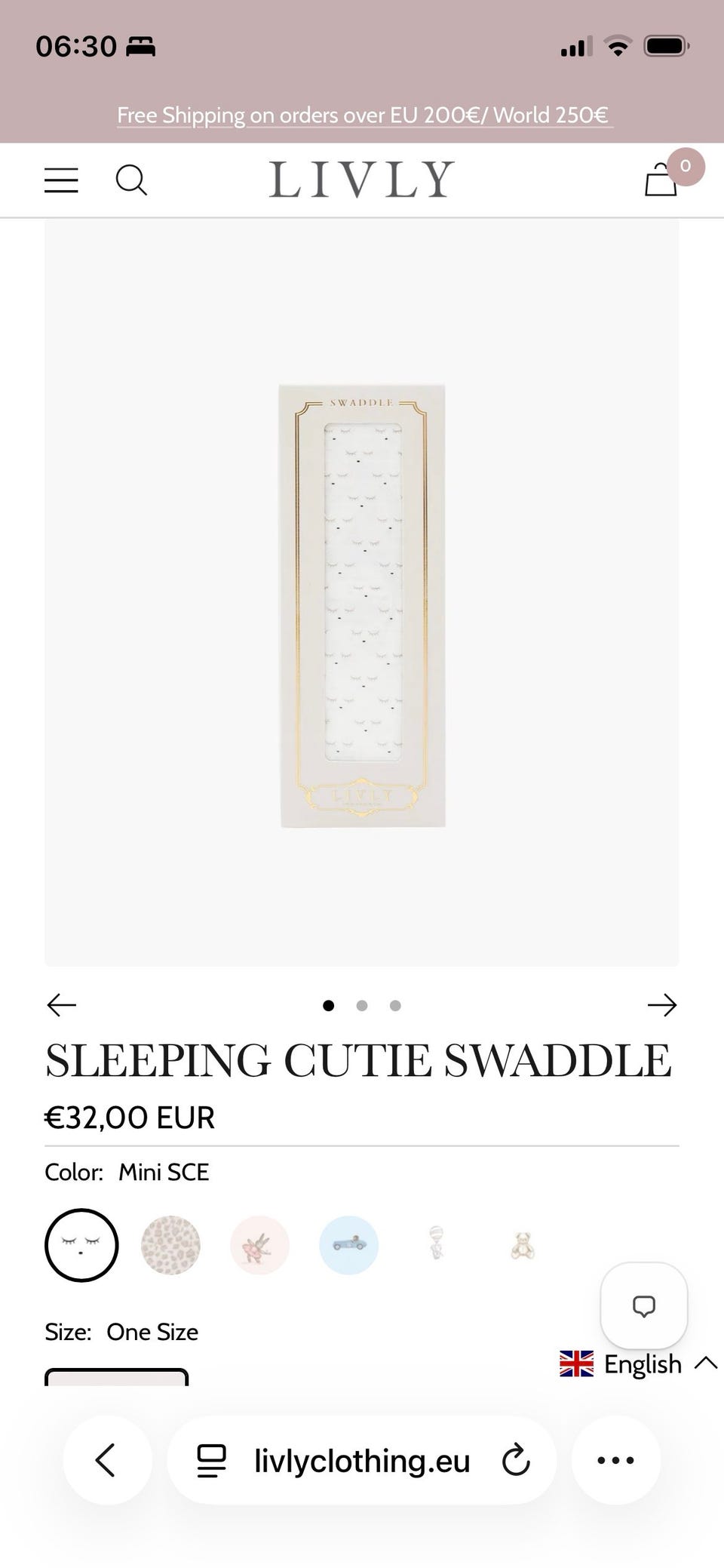The width and height of the screenshot is (724, 1568).
Task: Open the site search
Action: pyautogui.click(x=131, y=180)
